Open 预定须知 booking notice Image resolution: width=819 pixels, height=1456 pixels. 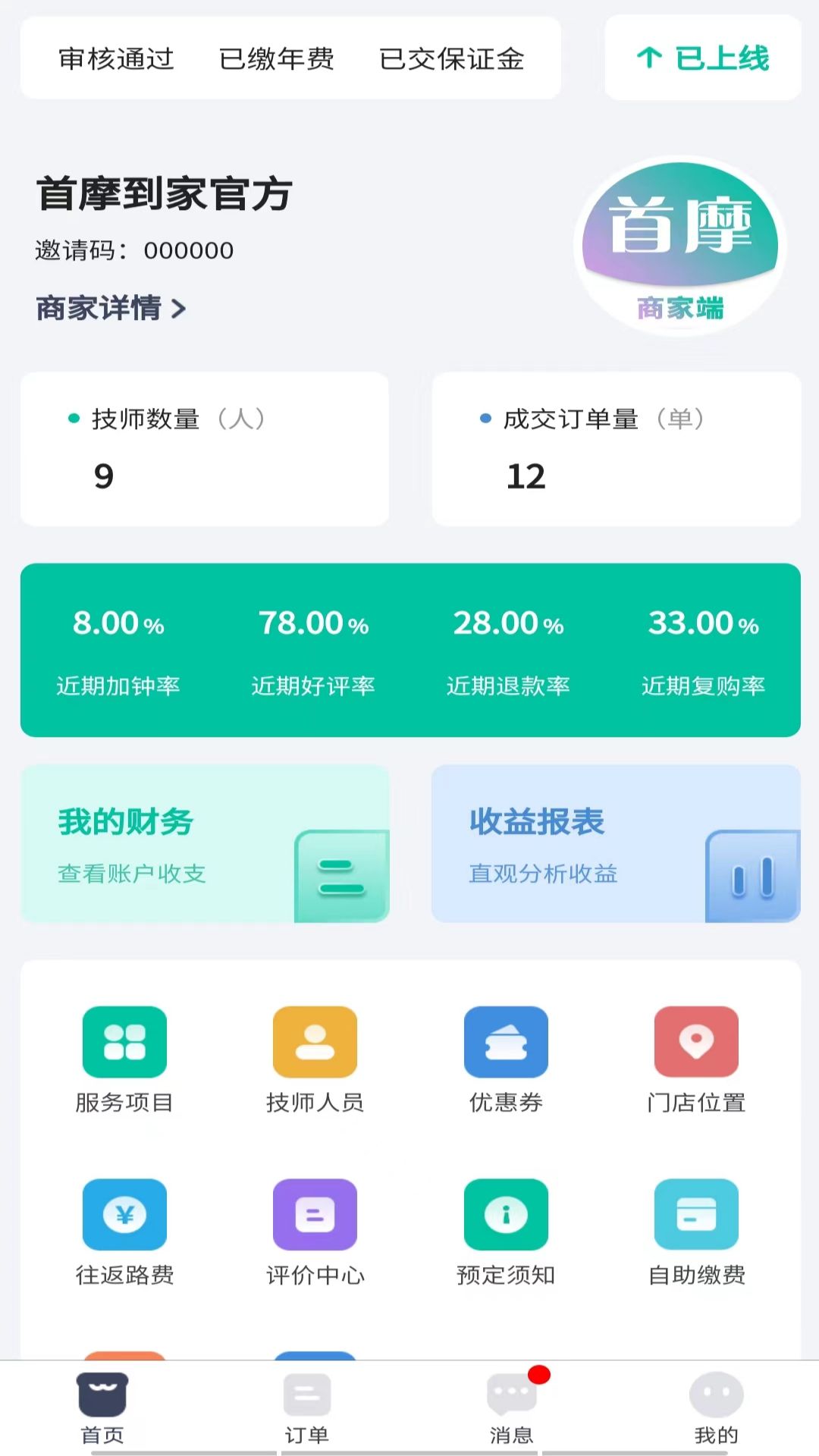(x=506, y=1233)
